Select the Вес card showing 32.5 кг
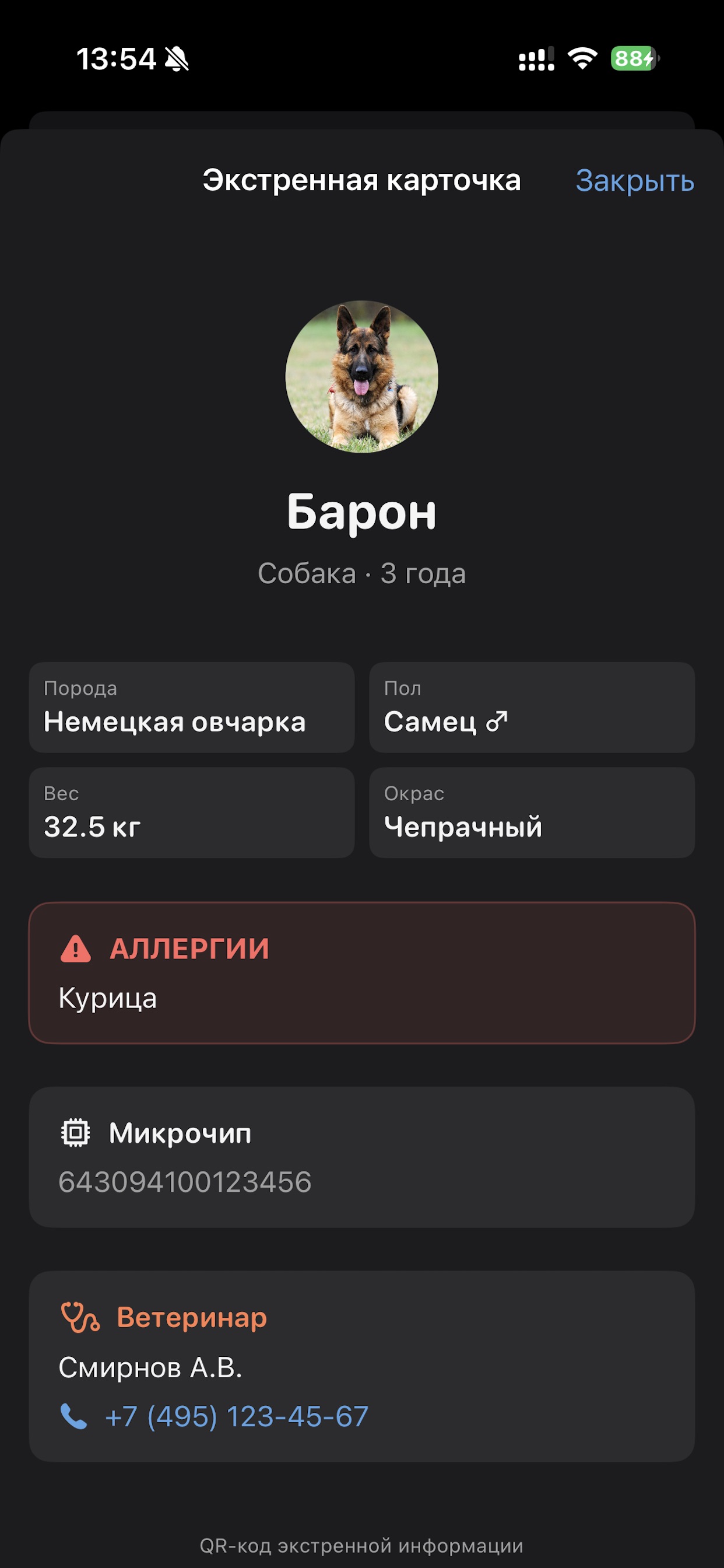724x1568 pixels. tap(191, 813)
